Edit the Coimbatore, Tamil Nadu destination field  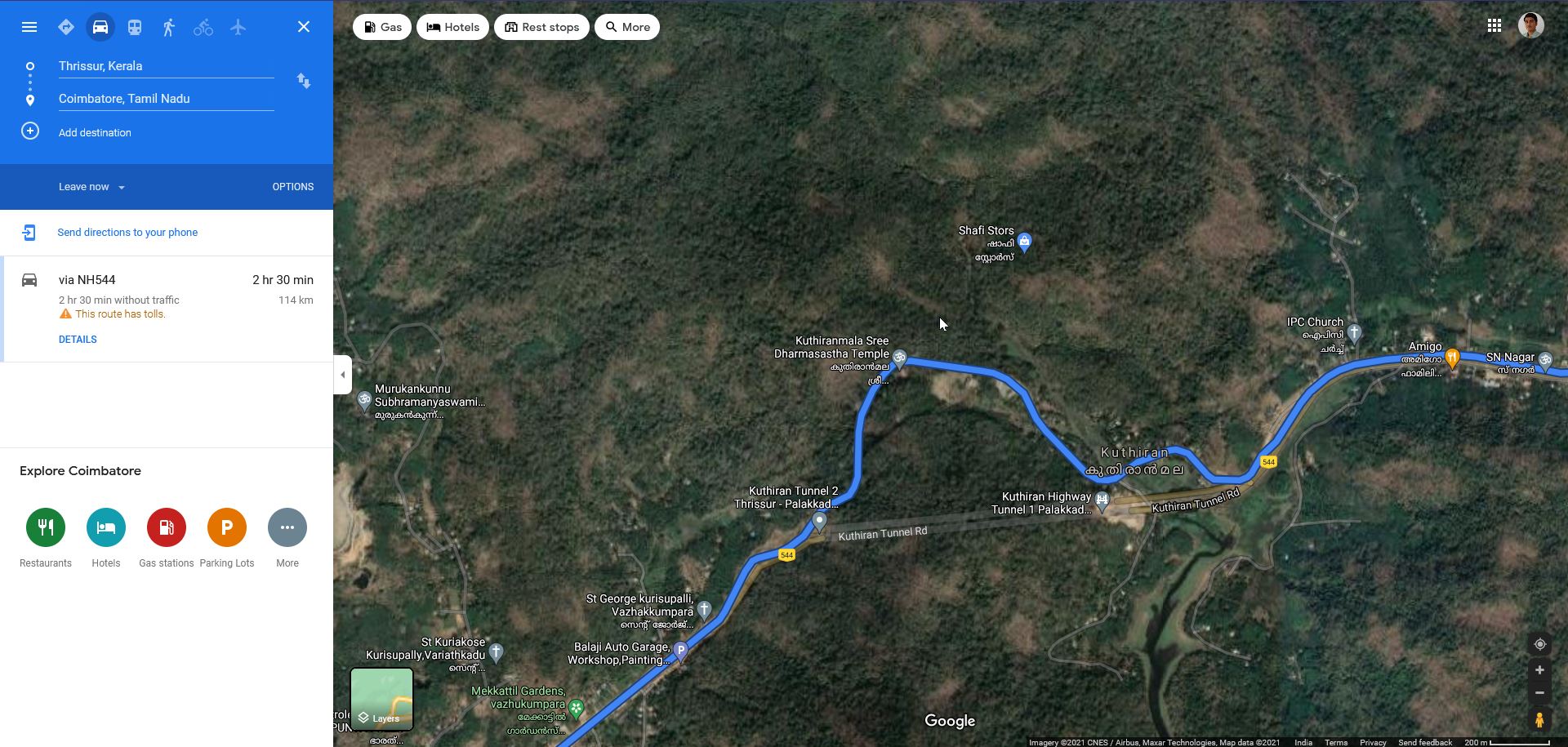click(x=166, y=99)
